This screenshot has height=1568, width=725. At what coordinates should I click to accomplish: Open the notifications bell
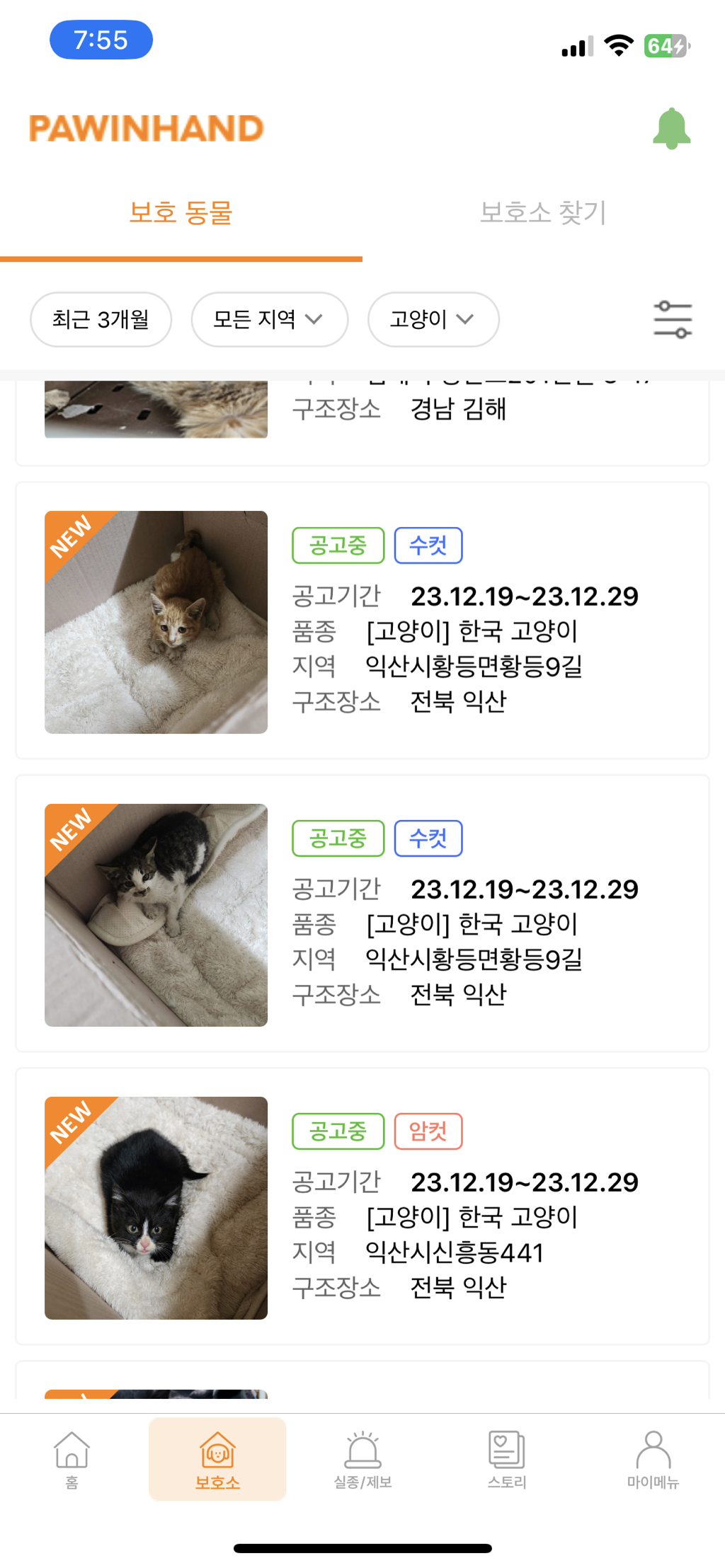pos(670,129)
